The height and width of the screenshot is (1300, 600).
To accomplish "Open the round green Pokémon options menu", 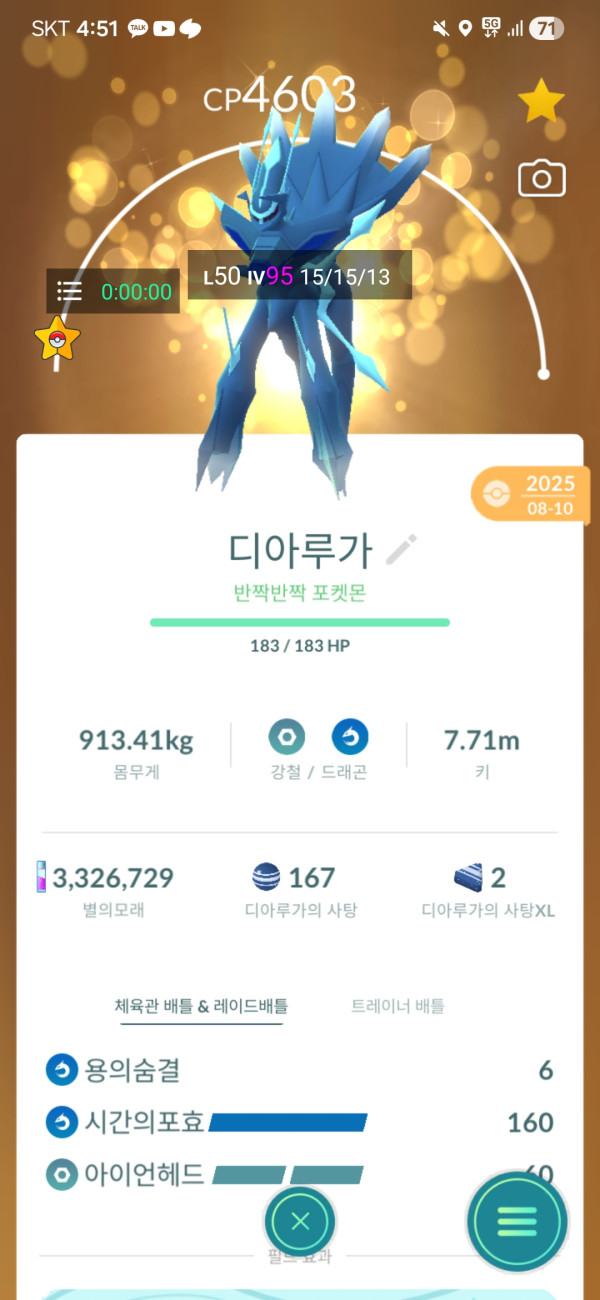I will (x=517, y=1221).
